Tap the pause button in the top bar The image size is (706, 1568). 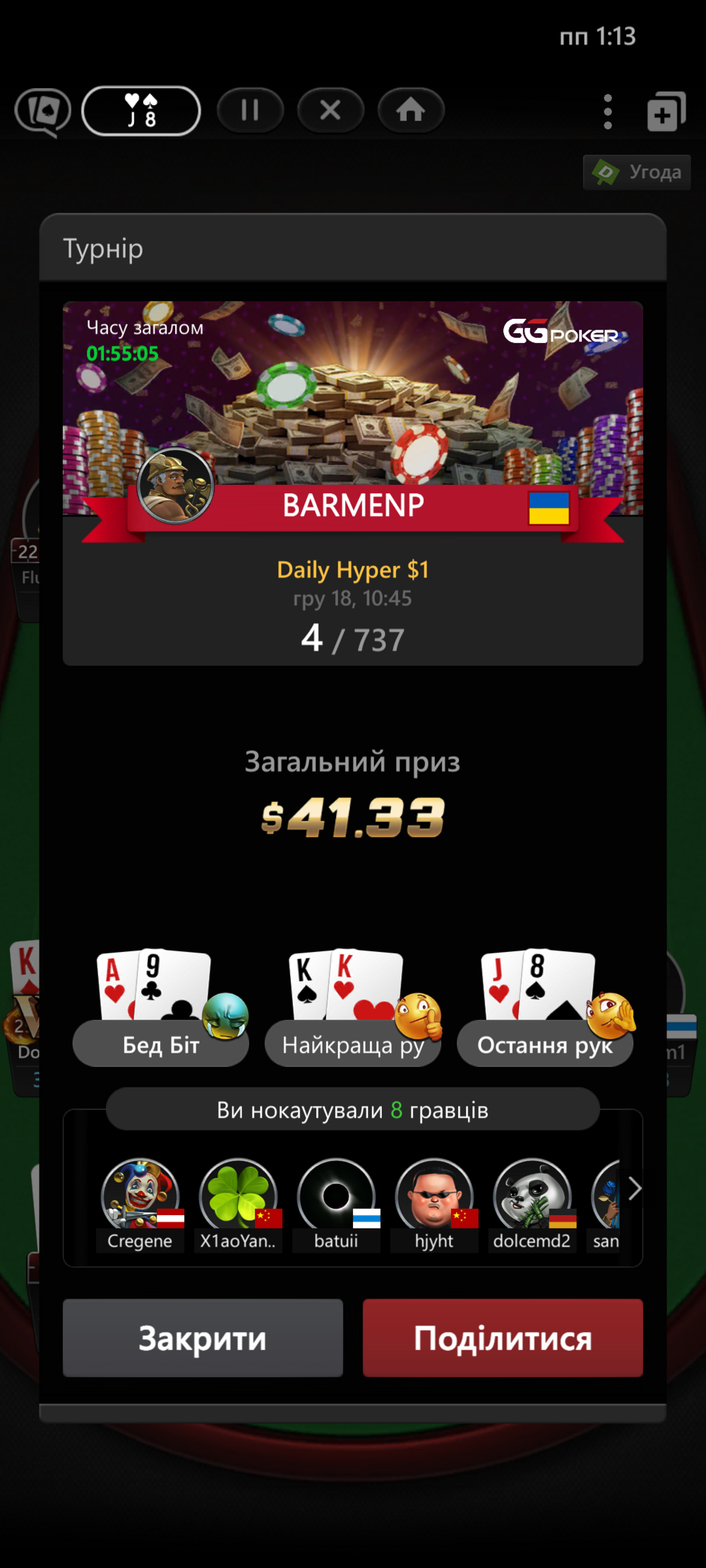(250, 110)
